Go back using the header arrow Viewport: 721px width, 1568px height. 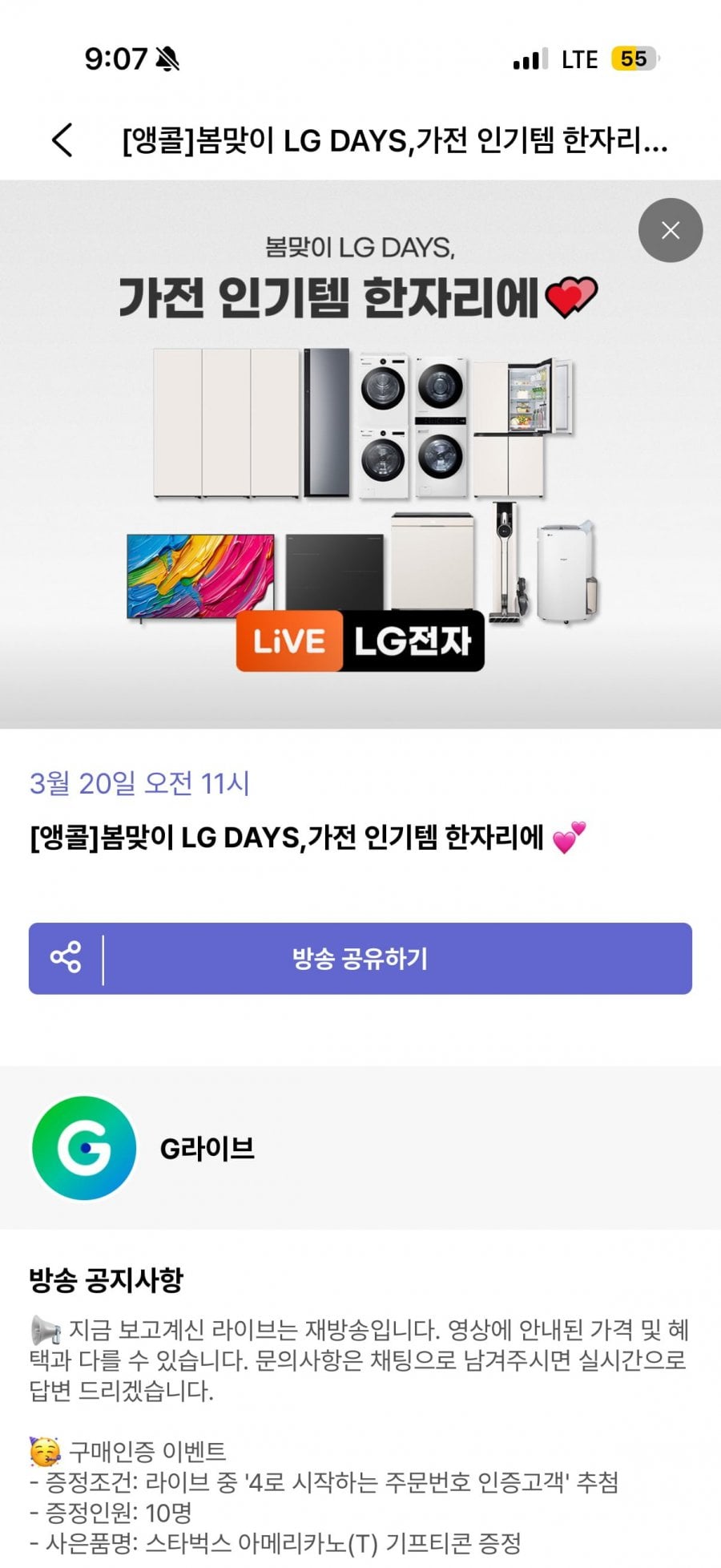tap(62, 140)
